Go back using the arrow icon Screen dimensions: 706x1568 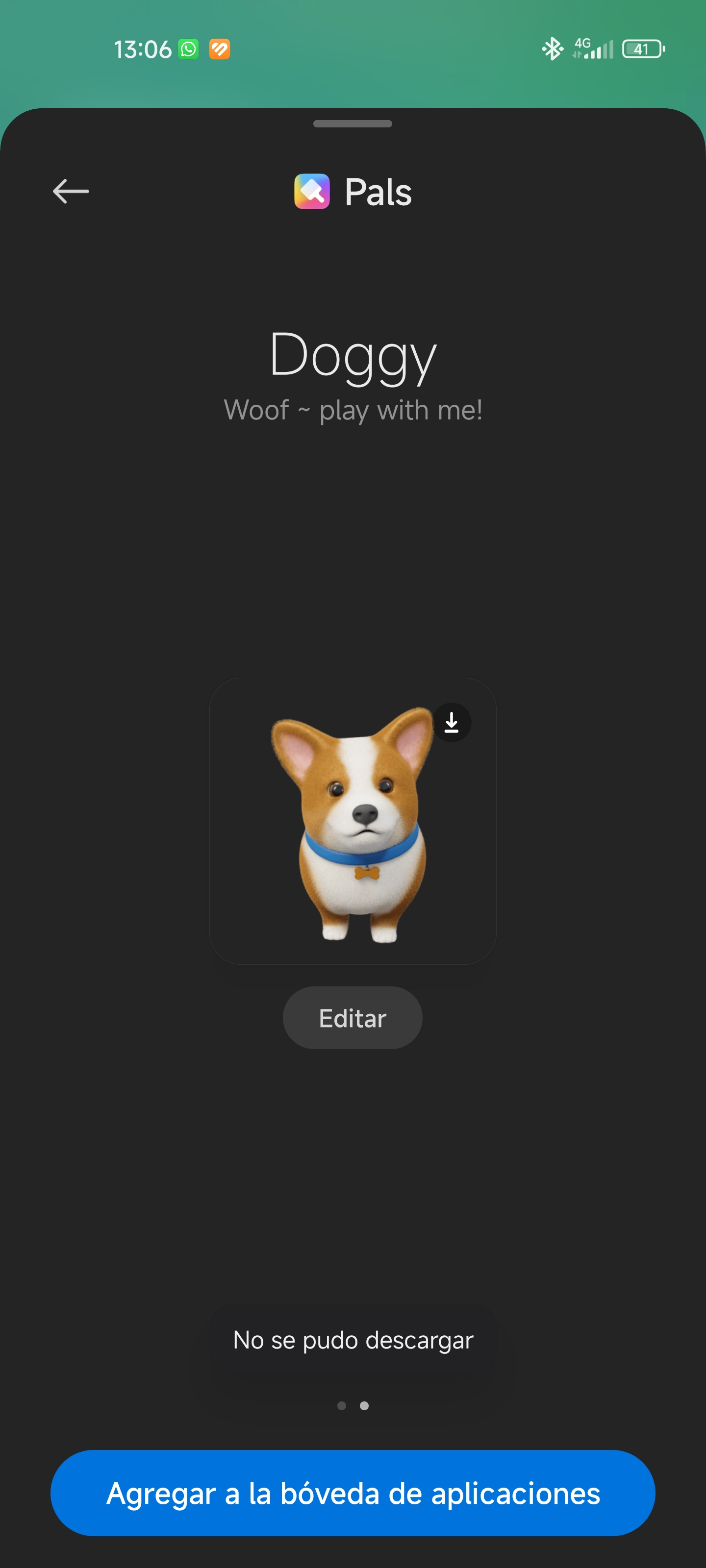point(71,191)
